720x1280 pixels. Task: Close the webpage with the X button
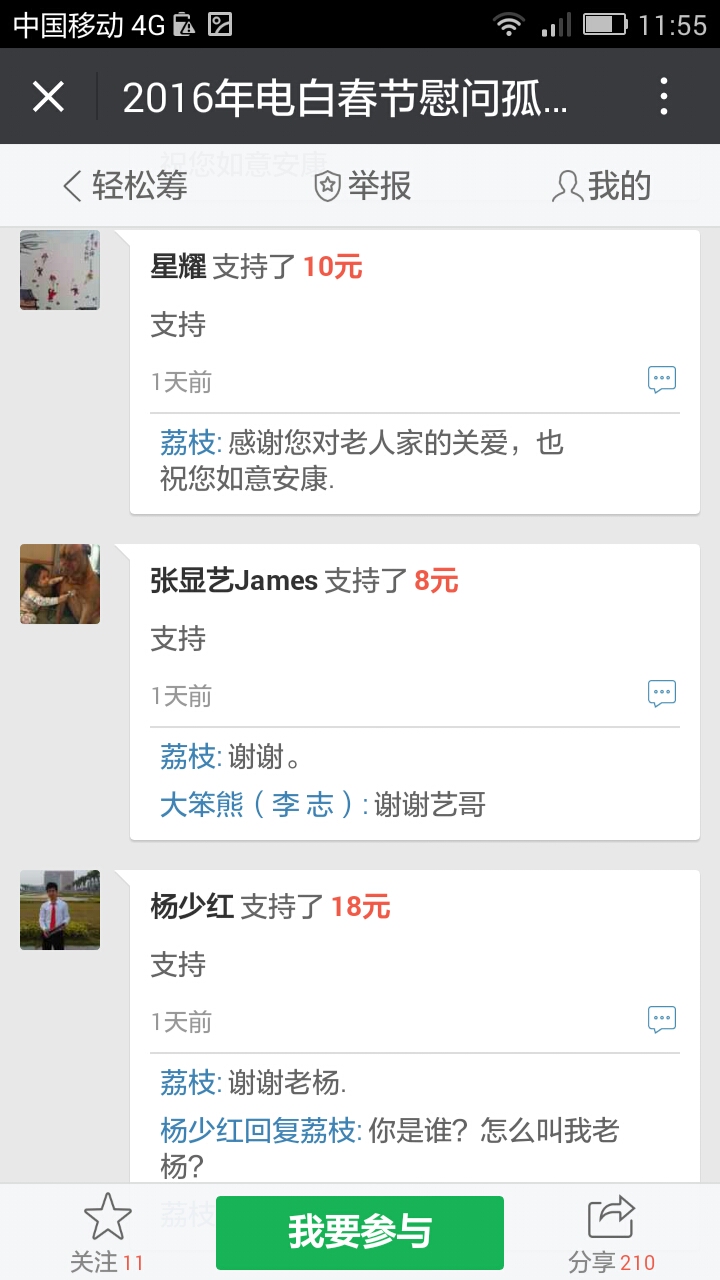point(48,97)
